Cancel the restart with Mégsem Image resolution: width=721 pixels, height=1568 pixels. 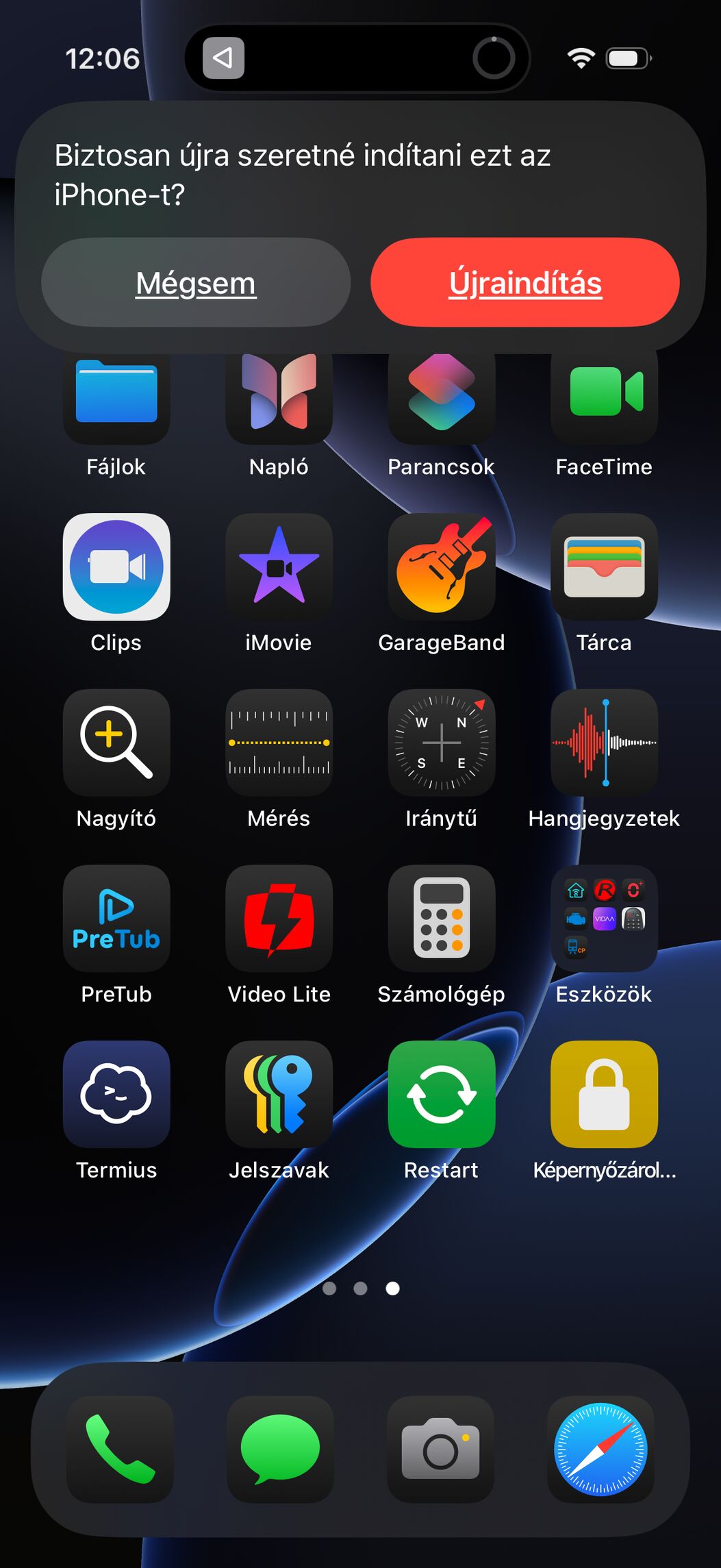coord(196,282)
